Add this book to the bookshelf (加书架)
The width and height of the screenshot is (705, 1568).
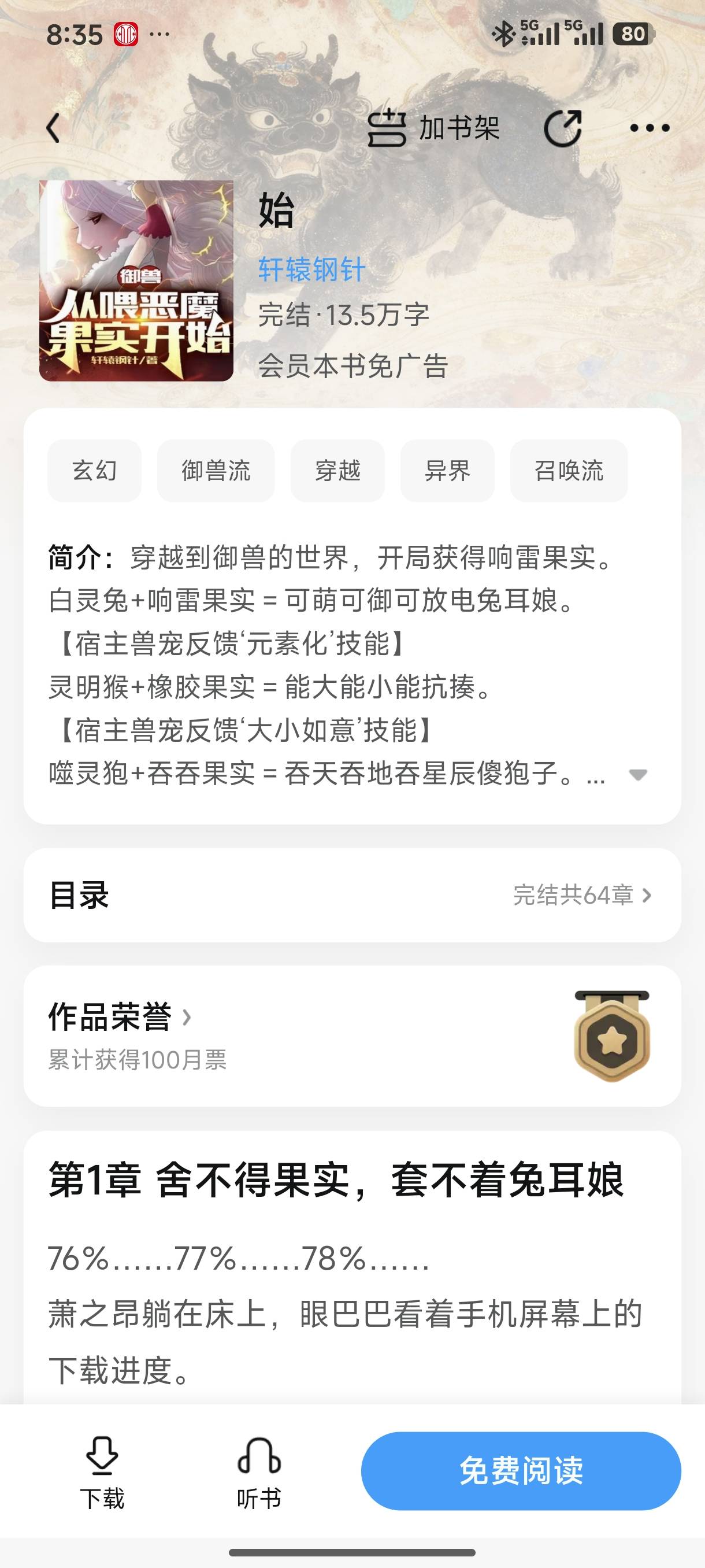tap(433, 128)
